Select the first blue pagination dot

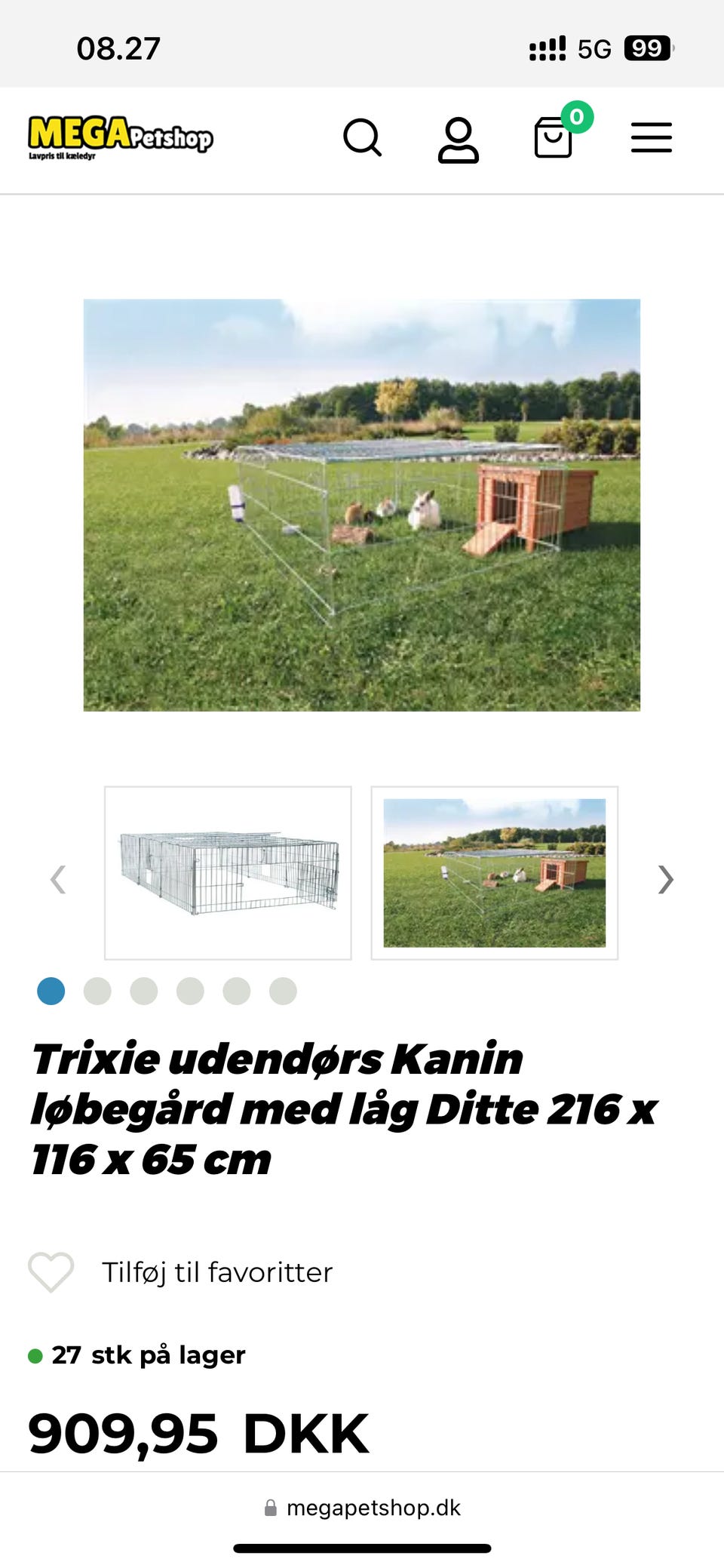[51, 992]
